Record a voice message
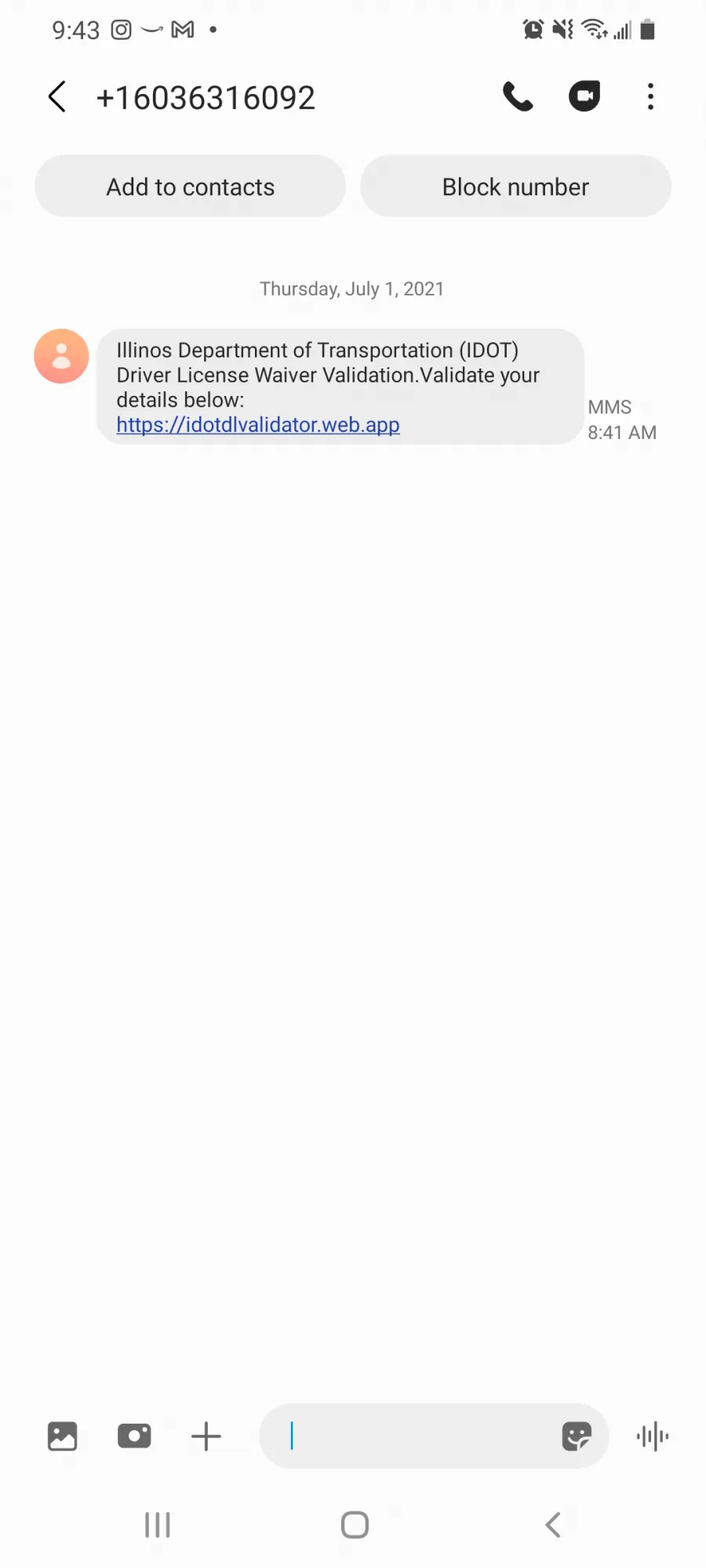Viewport: 706px width, 1568px height. (653, 1436)
